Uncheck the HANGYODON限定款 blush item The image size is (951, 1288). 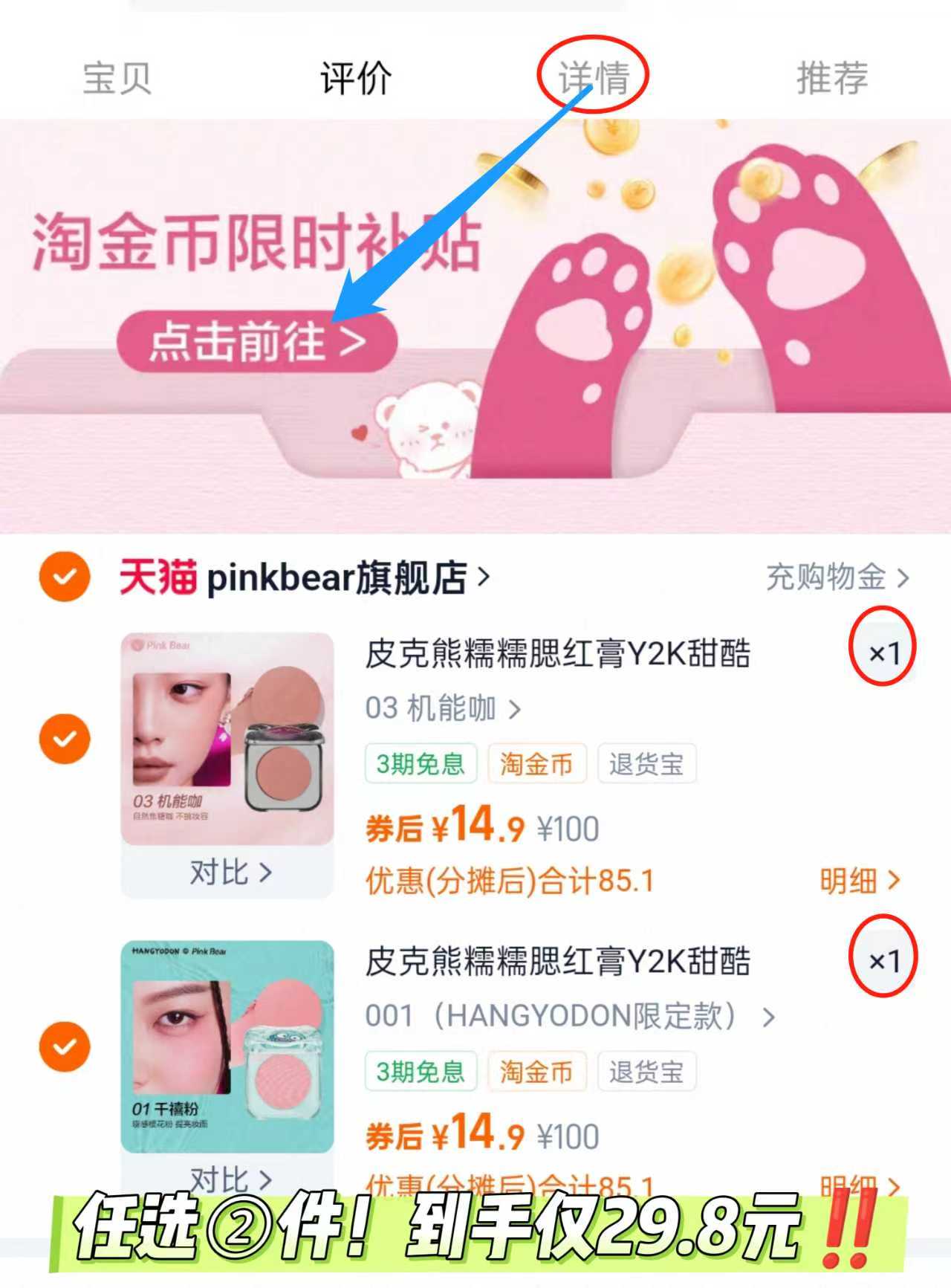point(64,1048)
